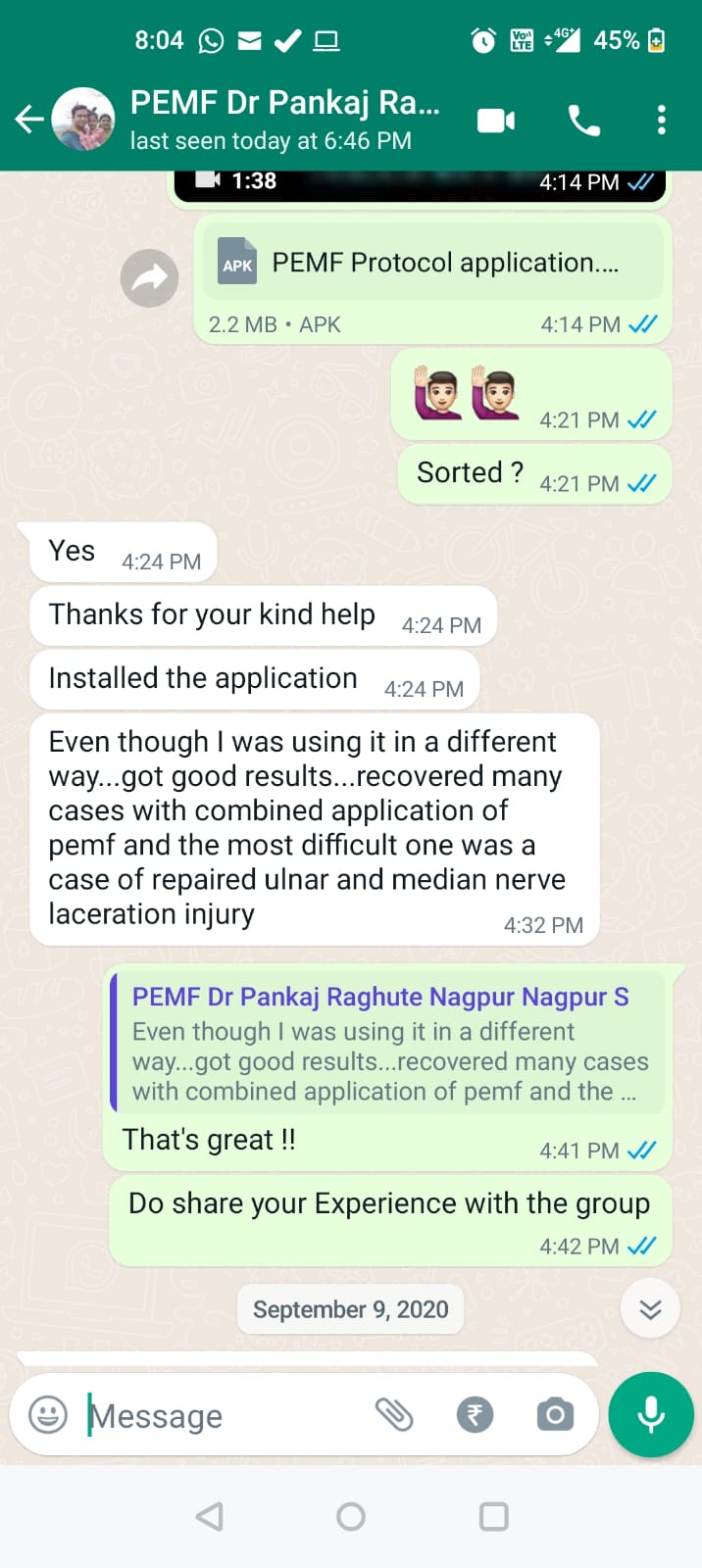Open the emoji picker
Viewport: 702px width, 1568px height.
(x=48, y=1415)
